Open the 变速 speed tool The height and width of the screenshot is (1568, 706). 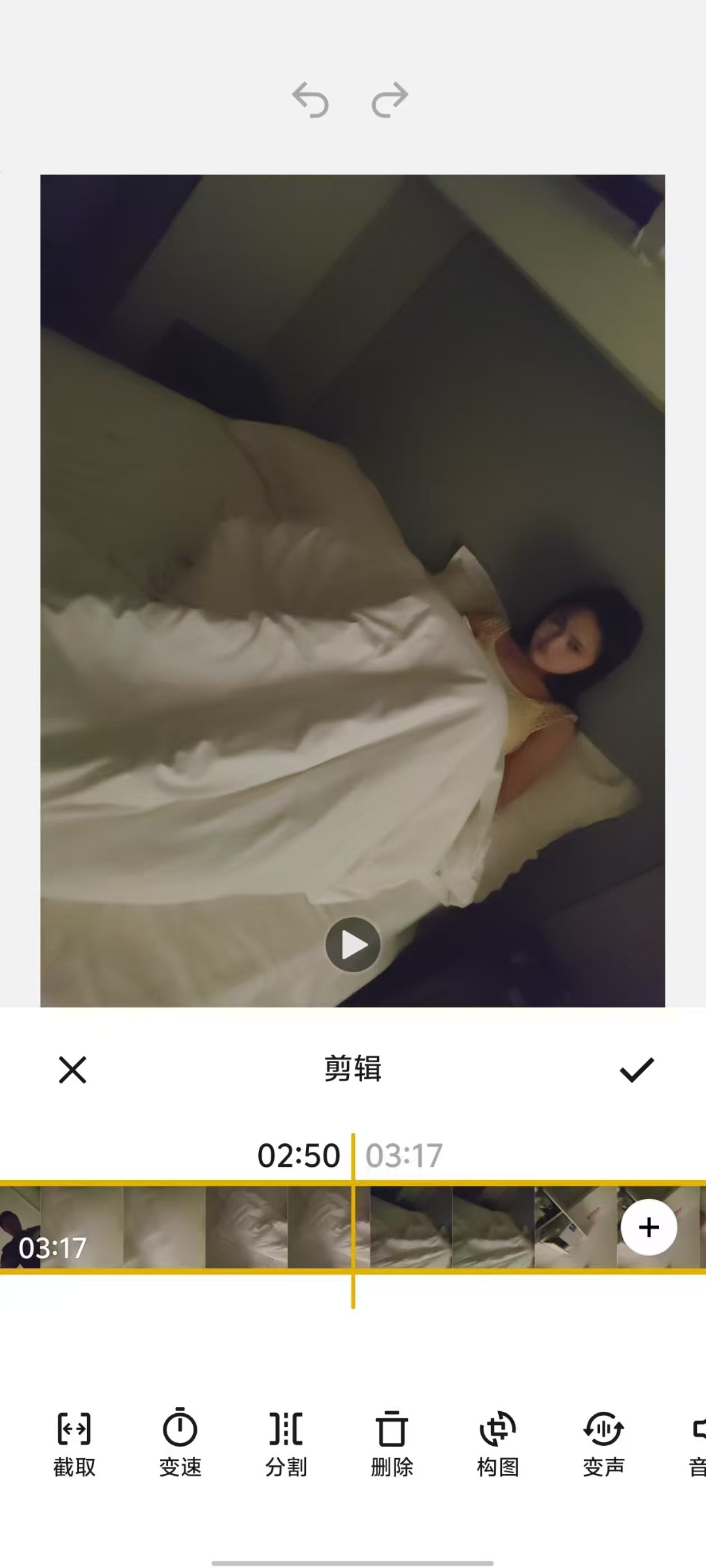click(x=180, y=1443)
